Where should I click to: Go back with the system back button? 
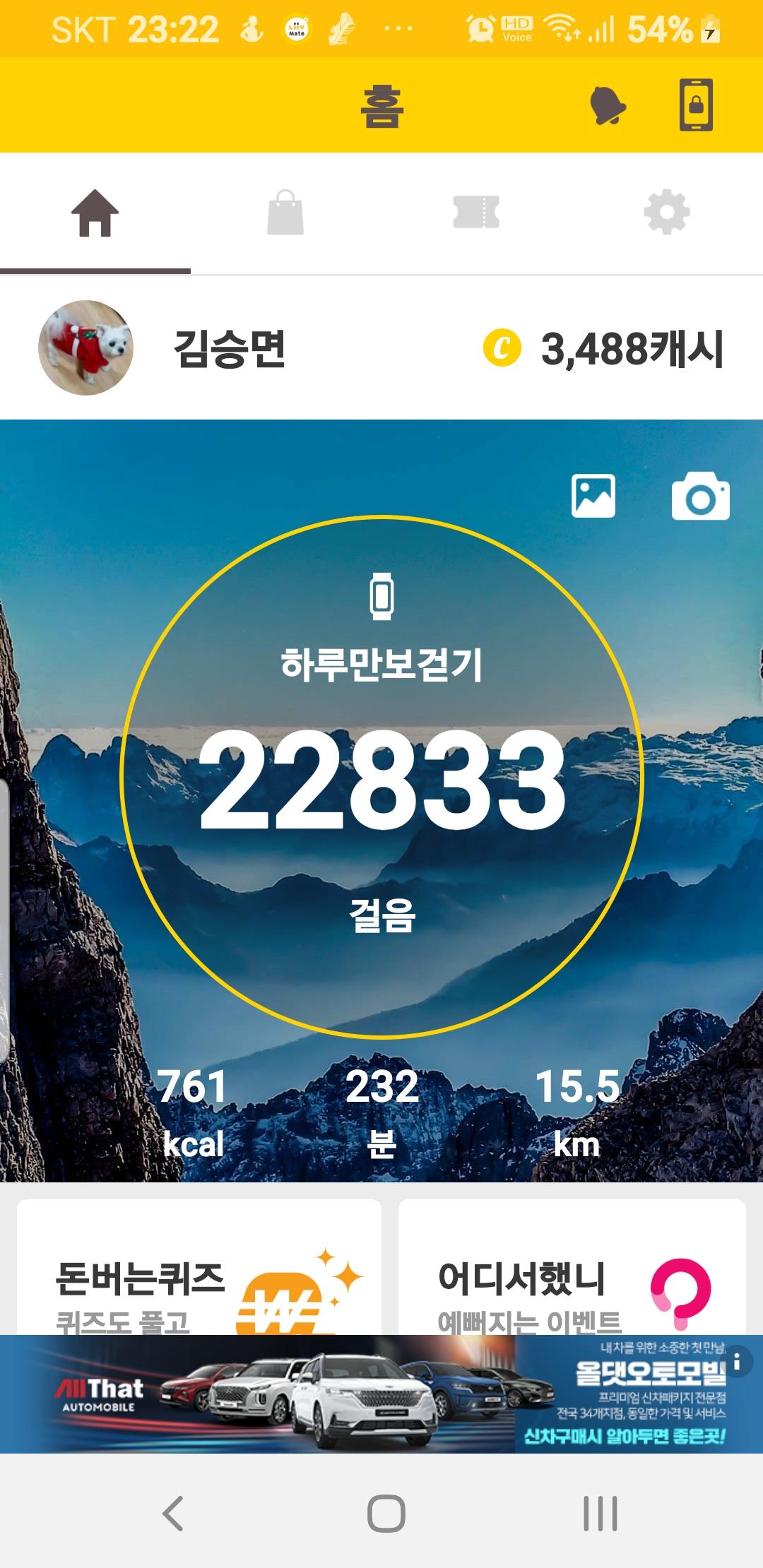173,1513
